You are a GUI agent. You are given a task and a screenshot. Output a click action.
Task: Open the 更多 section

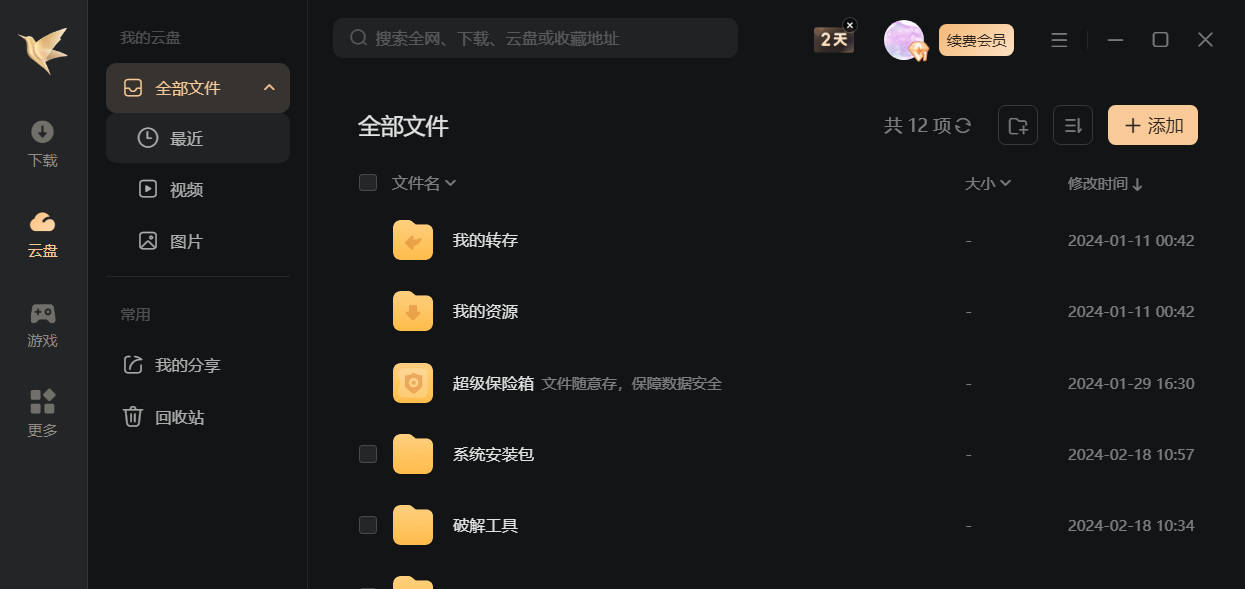(42, 414)
